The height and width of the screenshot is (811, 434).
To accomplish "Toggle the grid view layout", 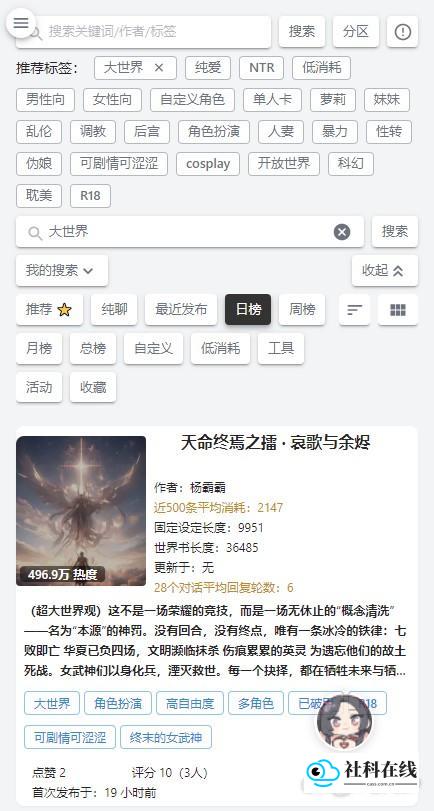I will pyautogui.click(x=398, y=310).
